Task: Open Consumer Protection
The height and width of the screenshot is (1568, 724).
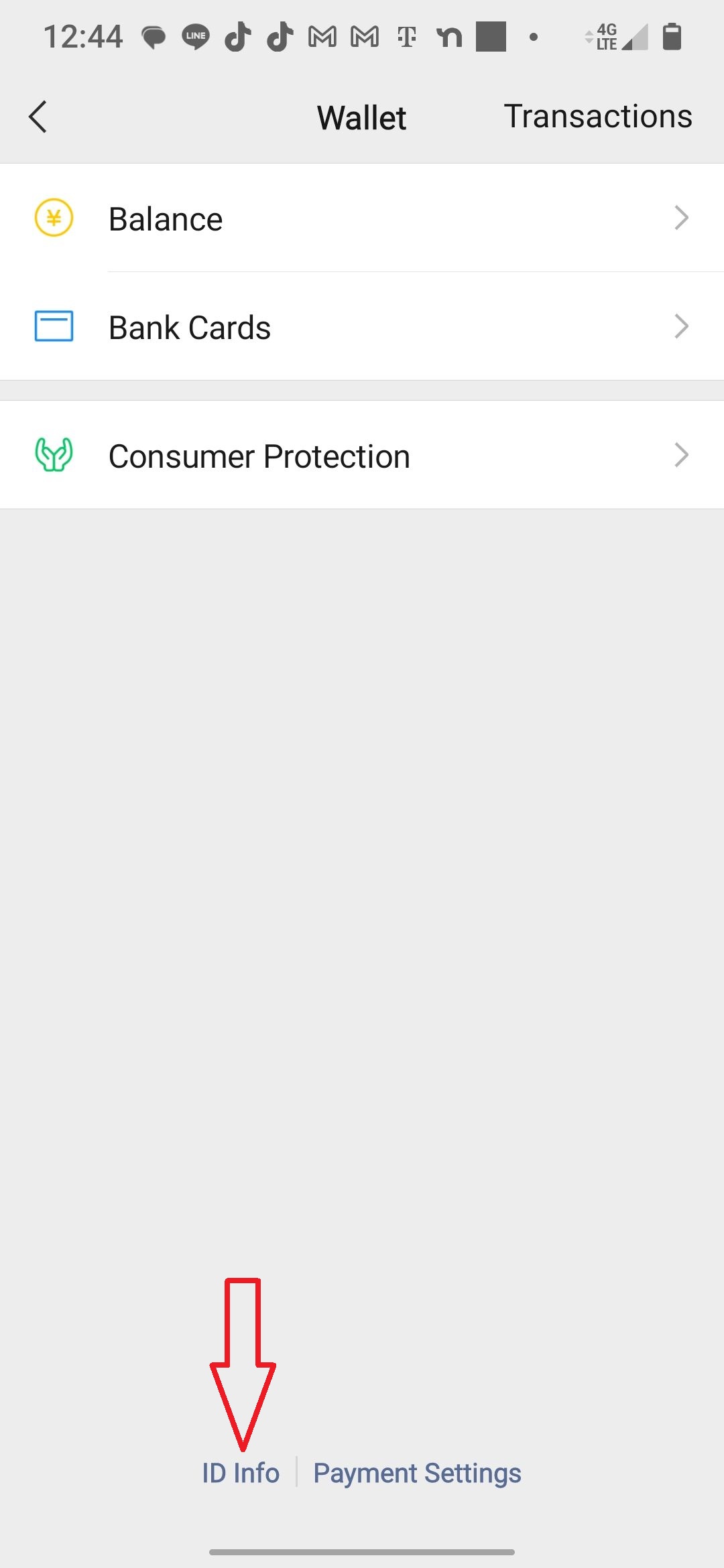Action: pos(362,456)
